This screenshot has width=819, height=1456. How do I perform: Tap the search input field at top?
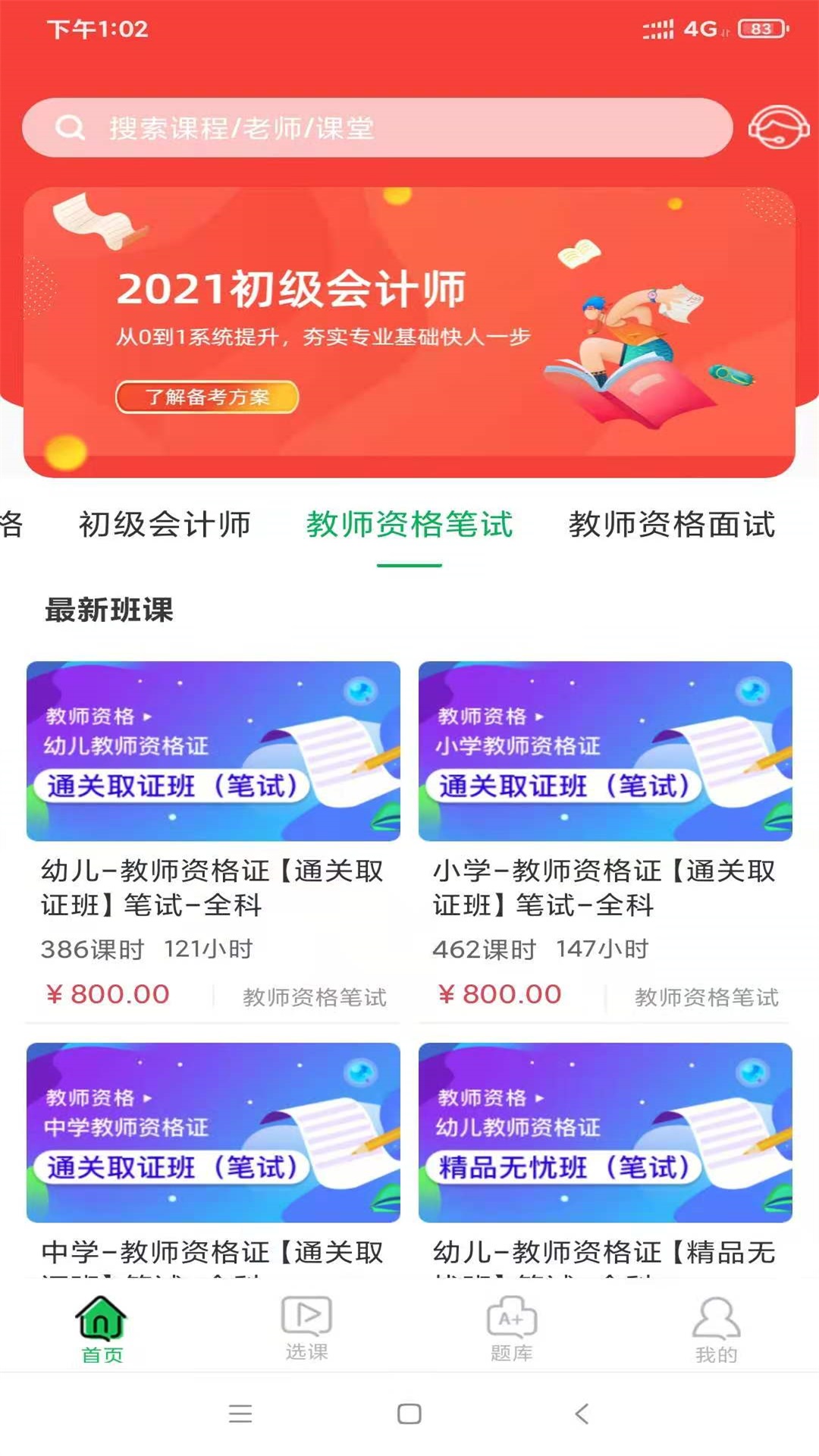[x=379, y=127]
